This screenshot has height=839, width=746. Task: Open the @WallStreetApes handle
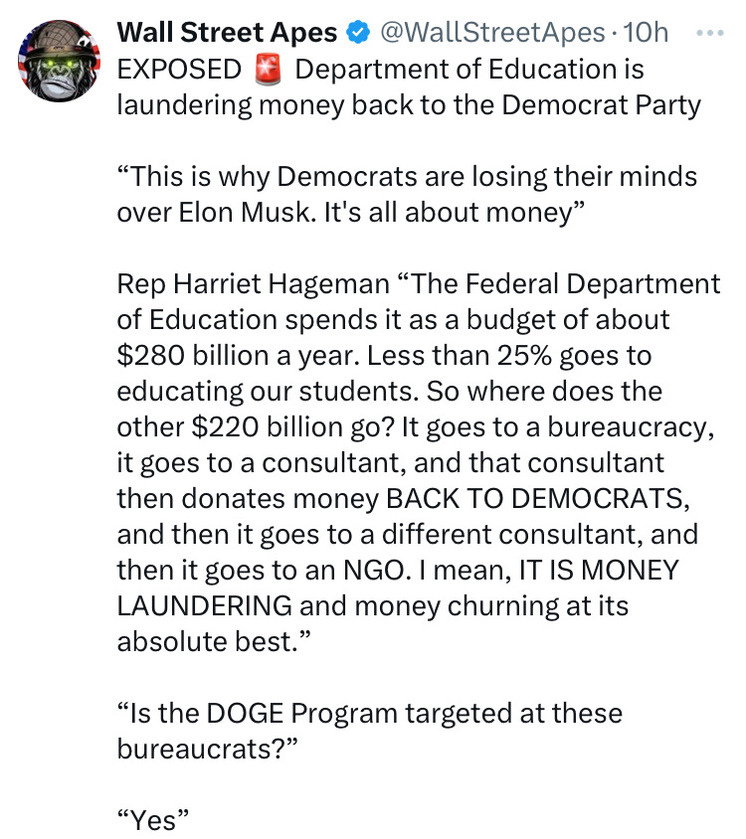tap(492, 33)
